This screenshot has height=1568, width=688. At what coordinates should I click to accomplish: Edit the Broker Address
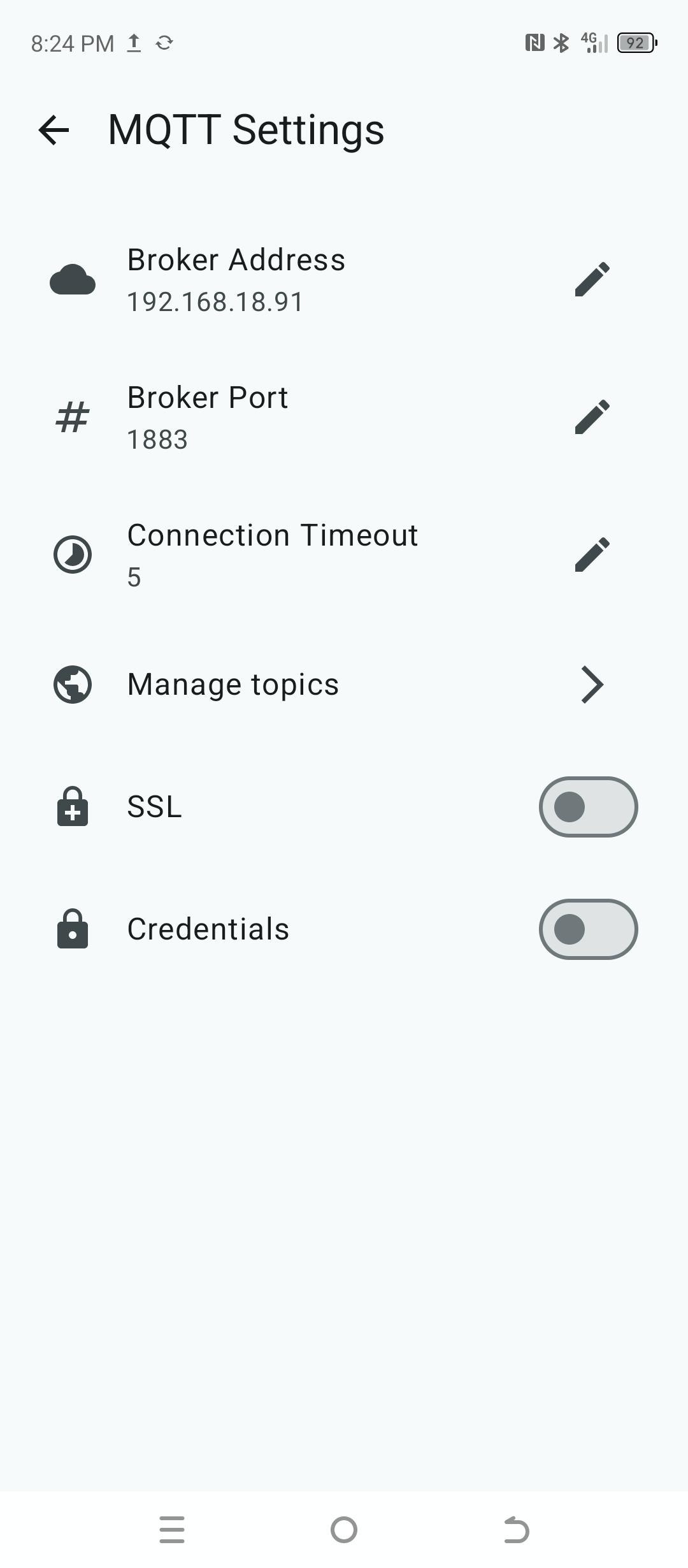tap(592, 279)
